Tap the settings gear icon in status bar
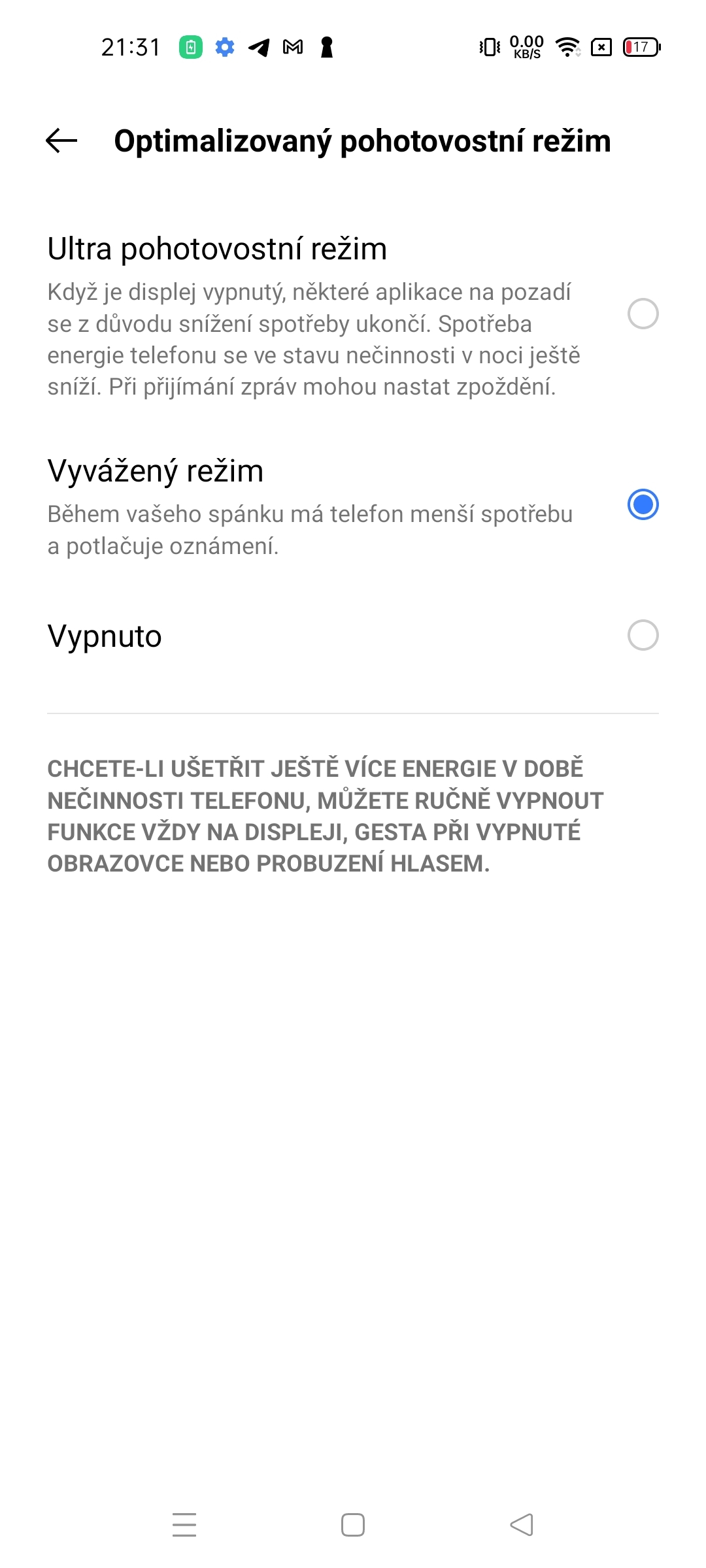The height and width of the screenshot is (1568, 706). (224, 47)
